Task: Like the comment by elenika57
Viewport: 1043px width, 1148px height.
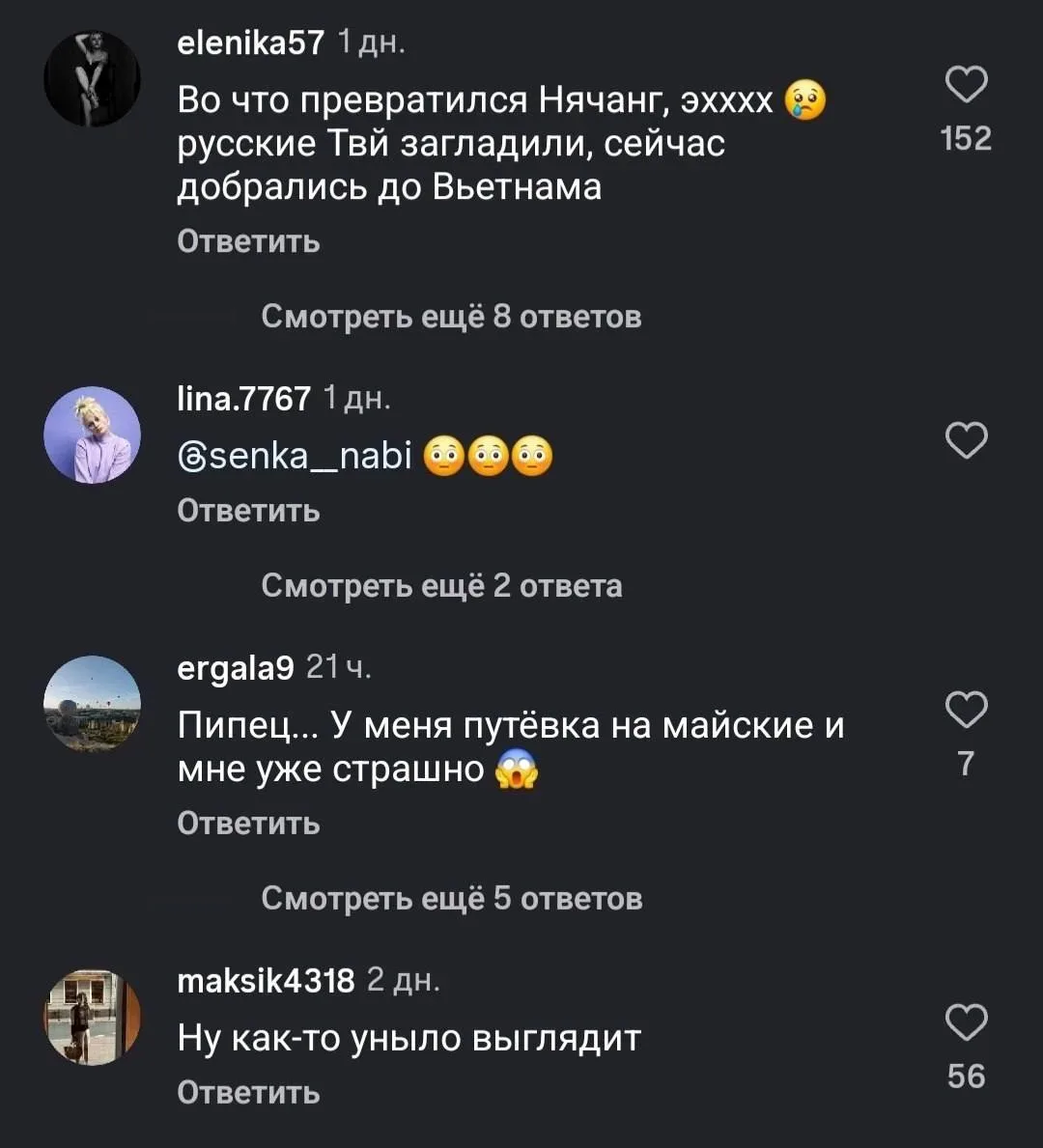Action: [x=965, y=85]
